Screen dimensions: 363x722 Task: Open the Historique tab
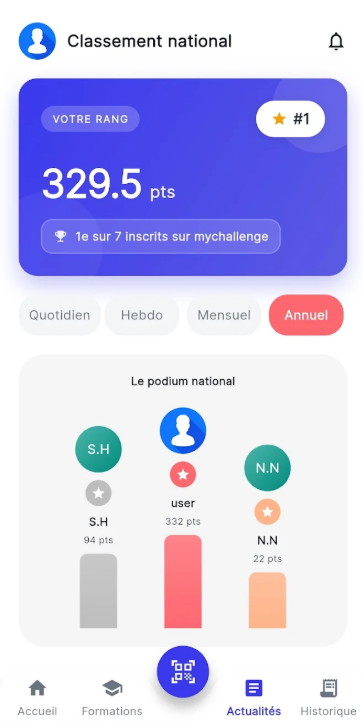(x=328, y=698)
